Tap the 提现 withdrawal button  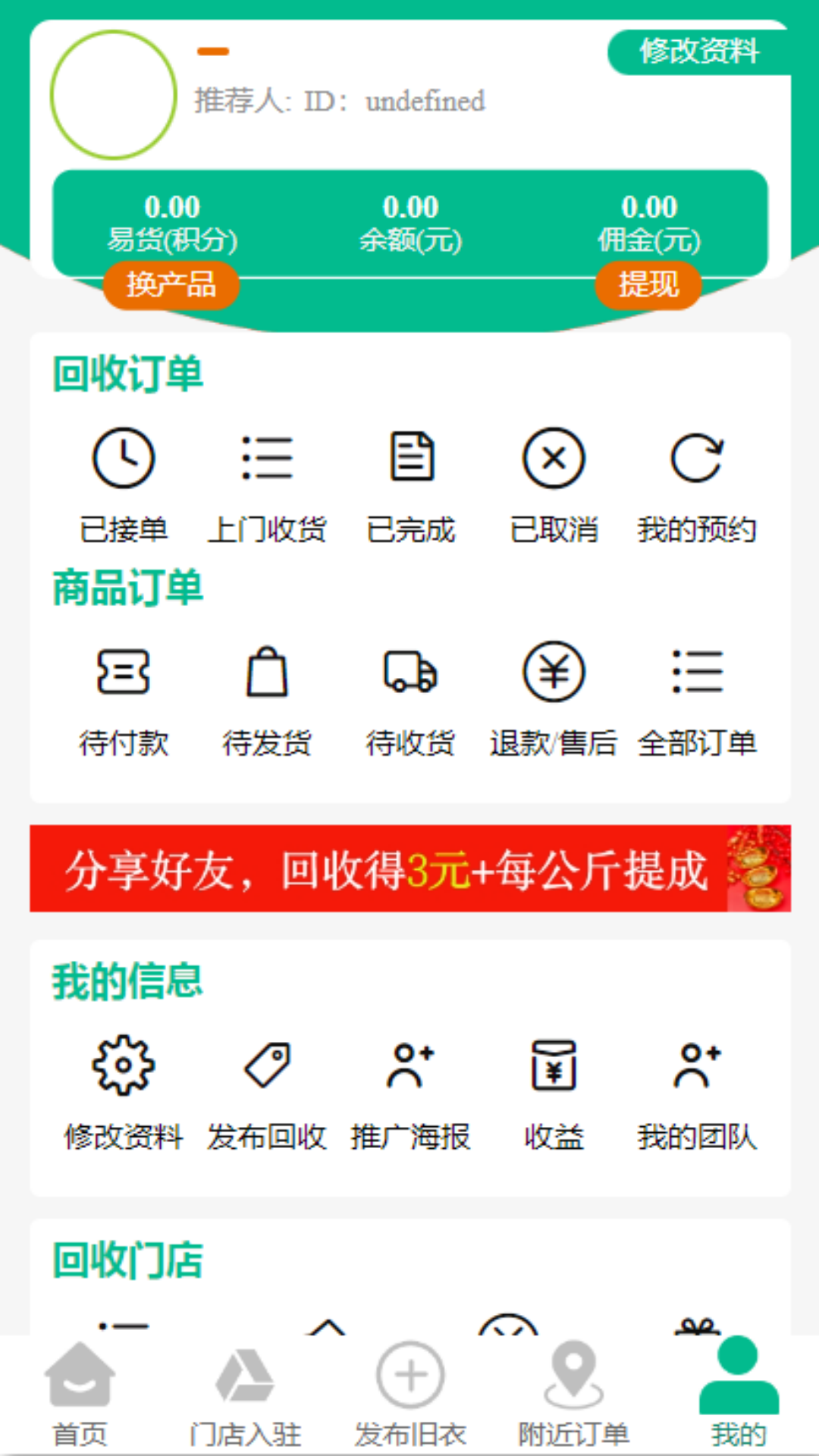pyautogui.click(x=648, y=286)
